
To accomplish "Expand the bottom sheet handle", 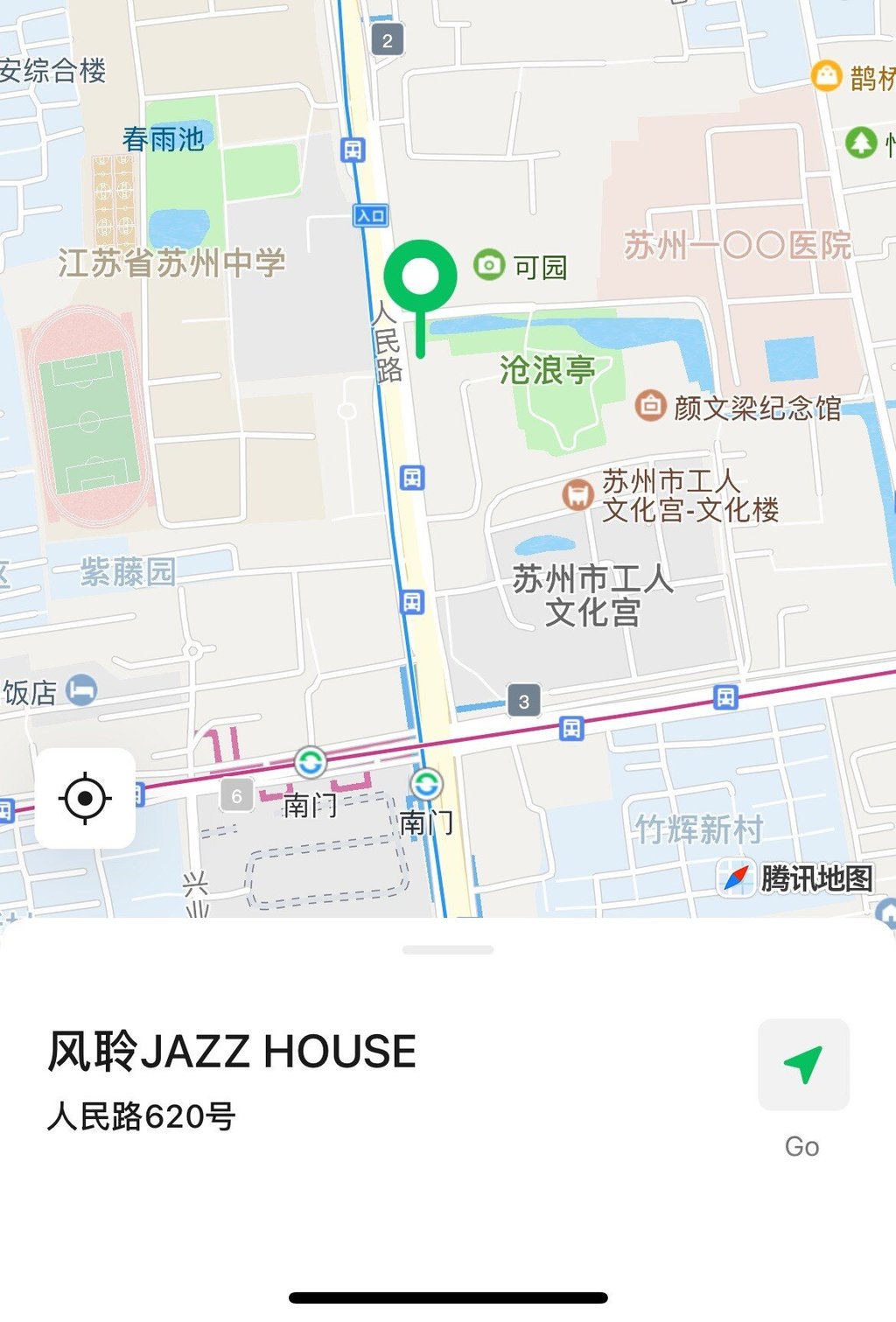I will click(448, 950).
